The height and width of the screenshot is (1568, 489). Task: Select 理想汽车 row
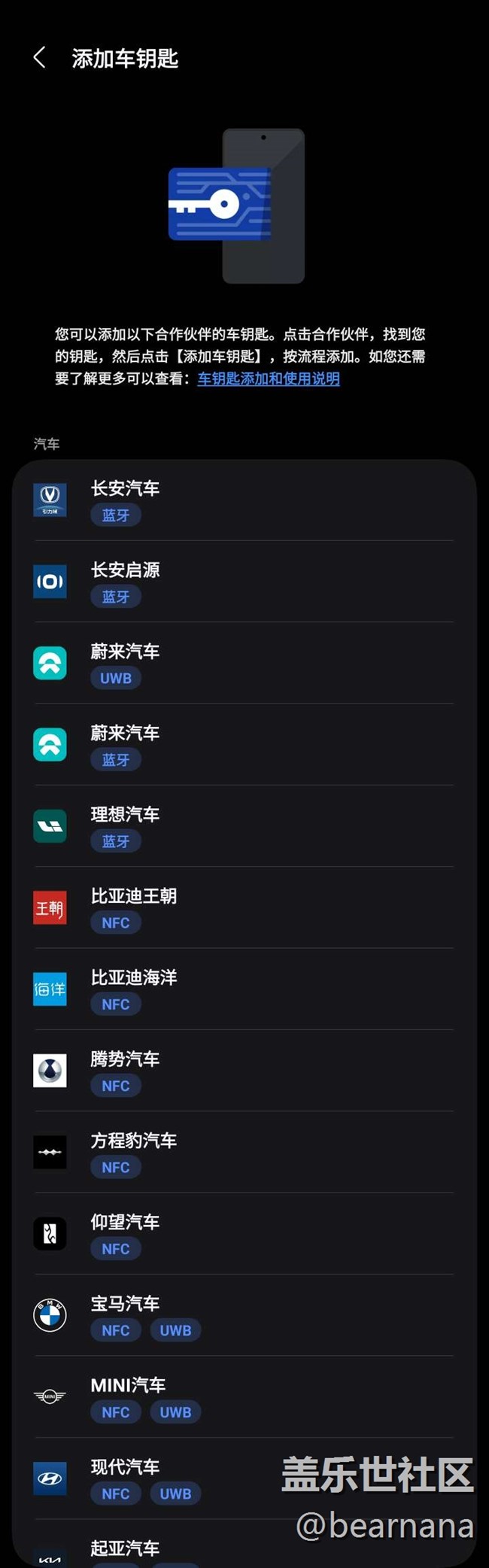point(244,825)
